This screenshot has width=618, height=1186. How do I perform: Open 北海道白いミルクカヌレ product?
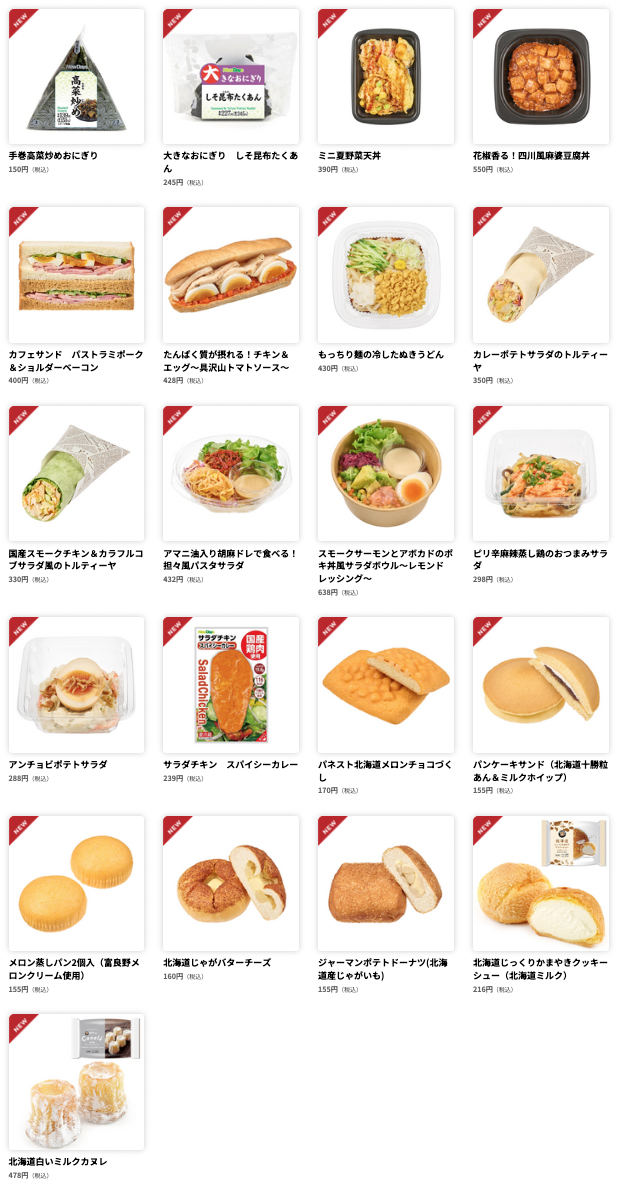point(76,1081)
